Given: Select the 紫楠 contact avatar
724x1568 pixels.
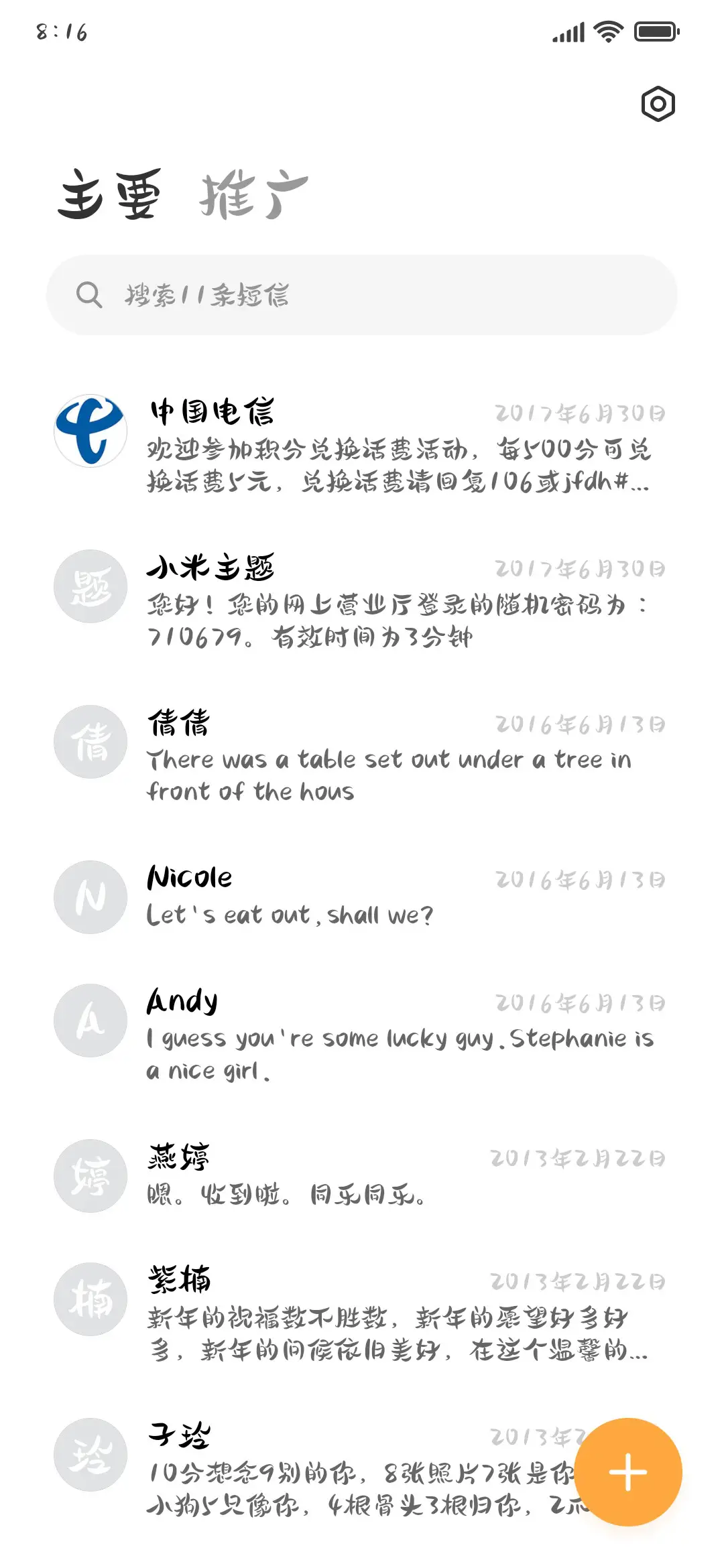Looking at the screenshot, I should pos(90,1299).
